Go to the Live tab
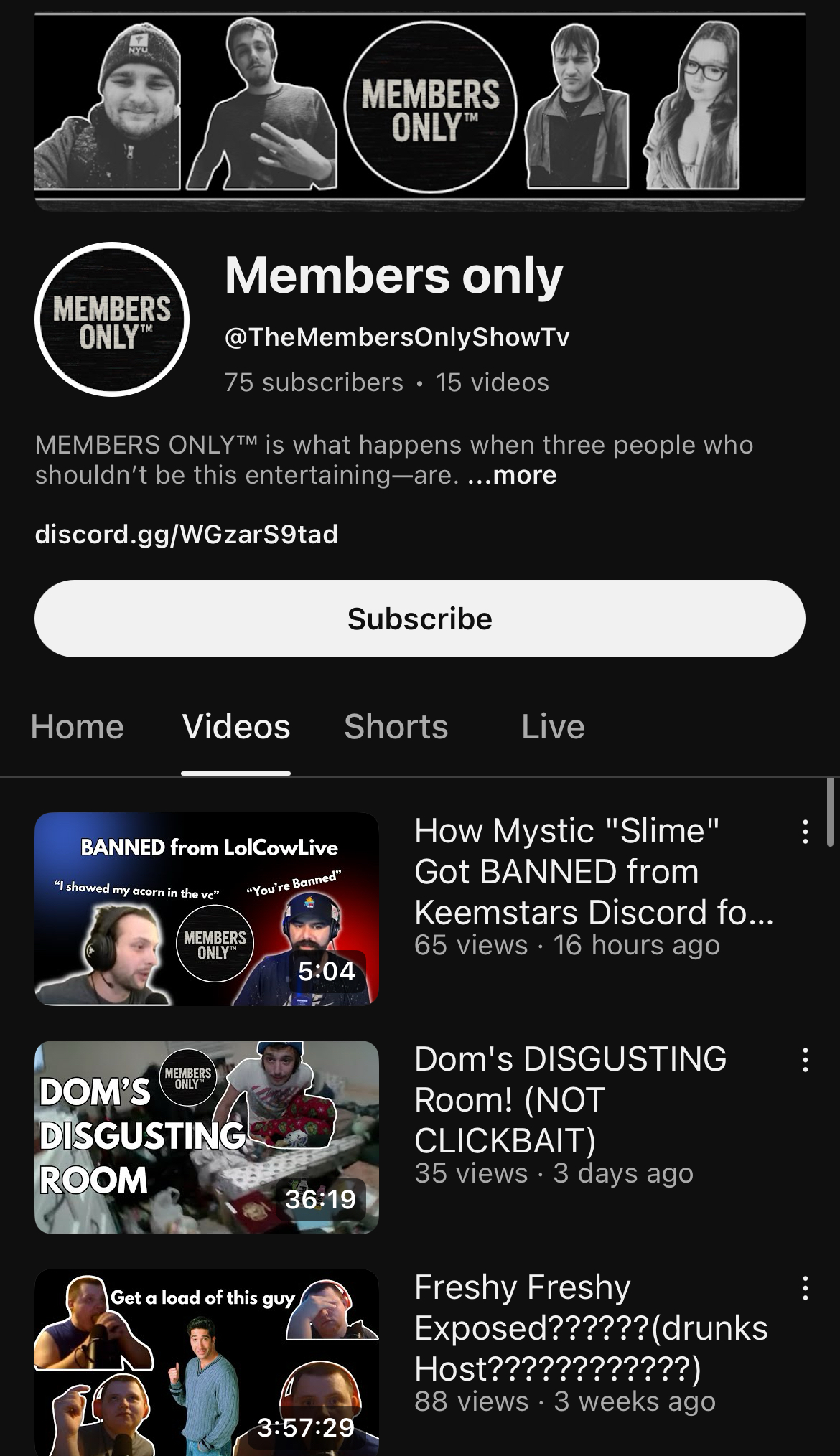 tap(553, 726)
